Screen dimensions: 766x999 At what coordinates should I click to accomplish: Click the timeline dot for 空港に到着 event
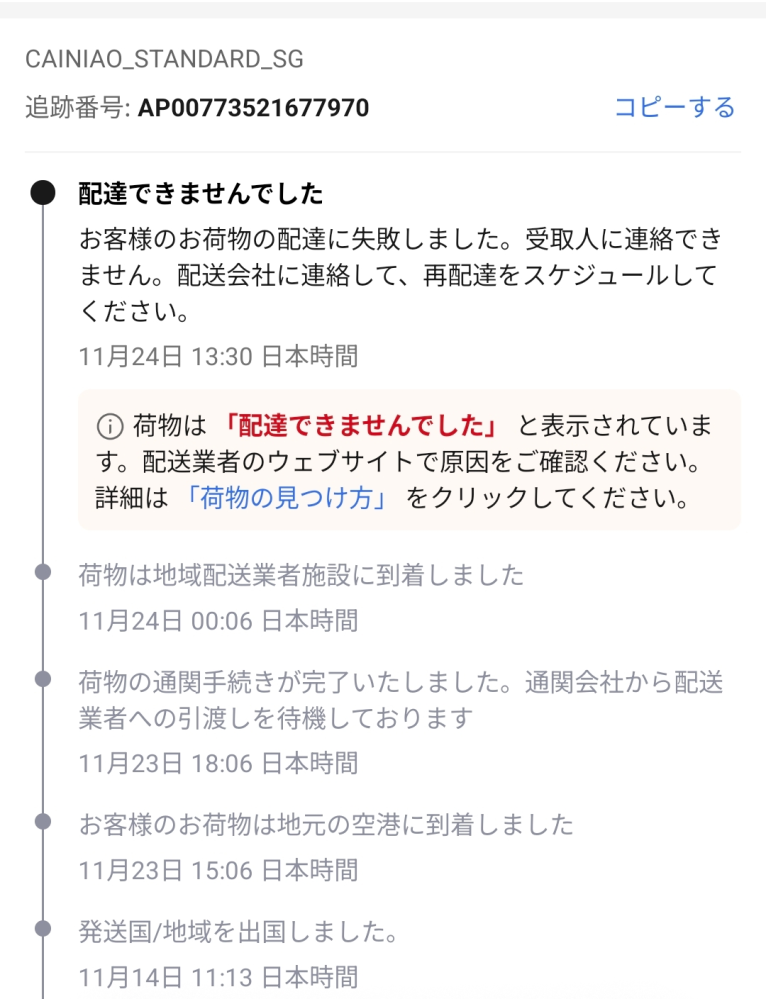(x=41, y=824)
